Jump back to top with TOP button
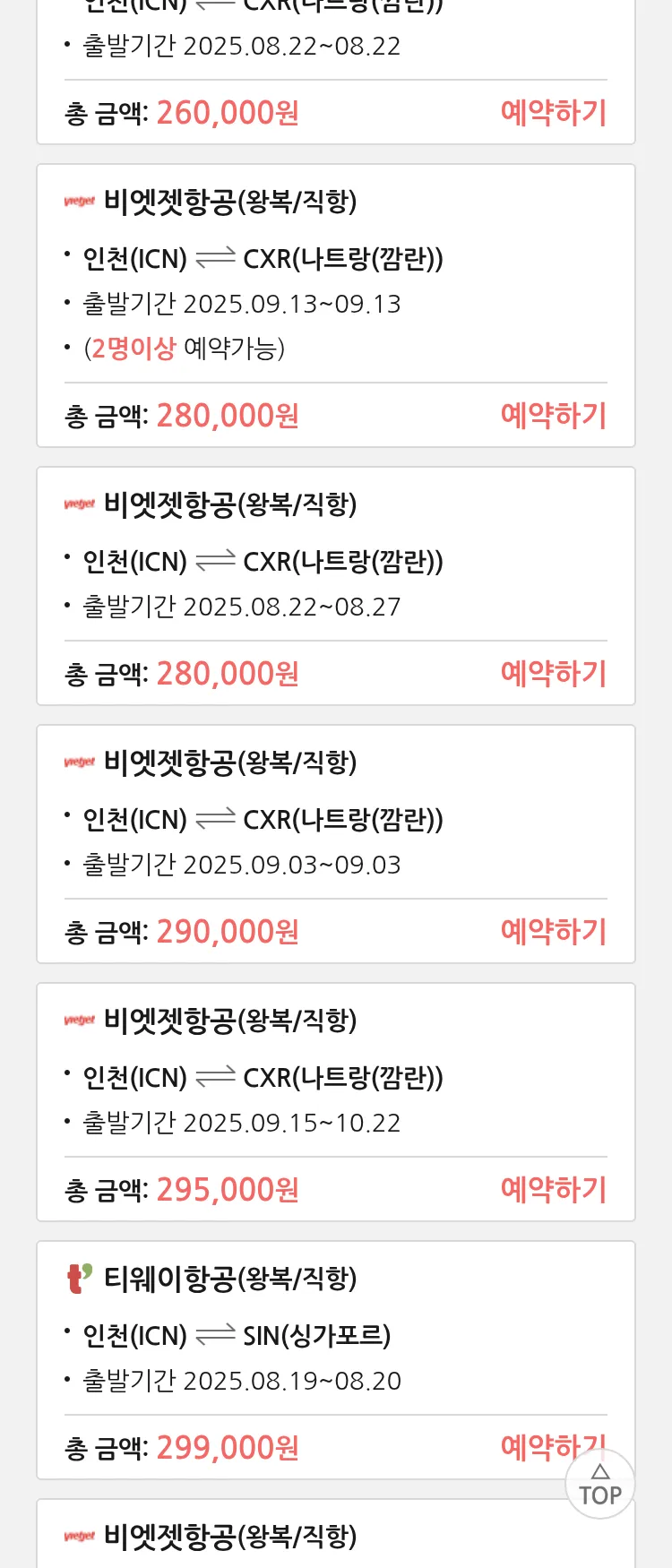This screenshot has width=672, height=1568. point(600,1486)
